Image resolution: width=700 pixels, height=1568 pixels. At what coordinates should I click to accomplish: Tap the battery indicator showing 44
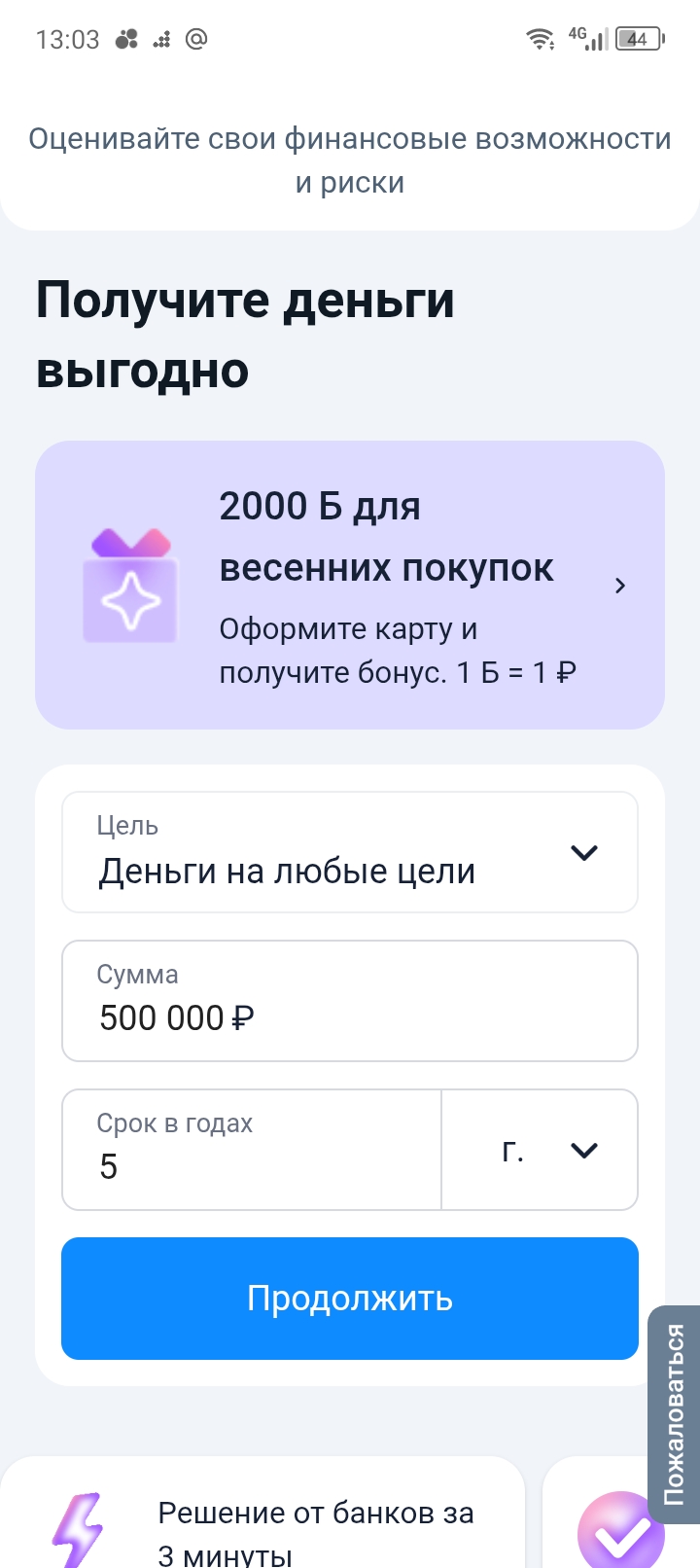[637, 39]
